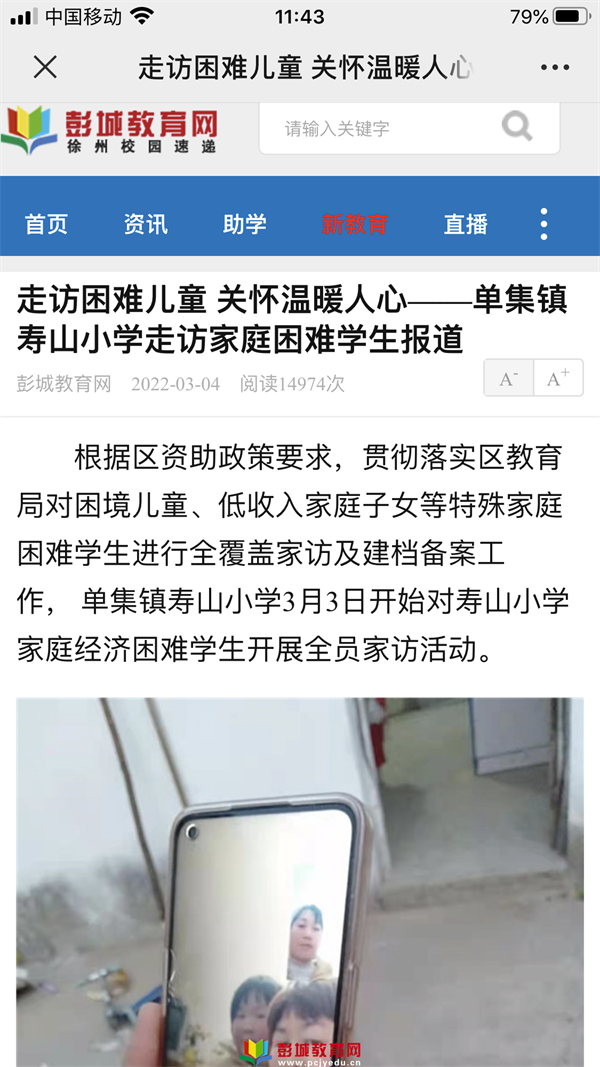Switch to the 资讯 tab
The height and width of the screenshot is (1067, 600).
click(146, 224)
